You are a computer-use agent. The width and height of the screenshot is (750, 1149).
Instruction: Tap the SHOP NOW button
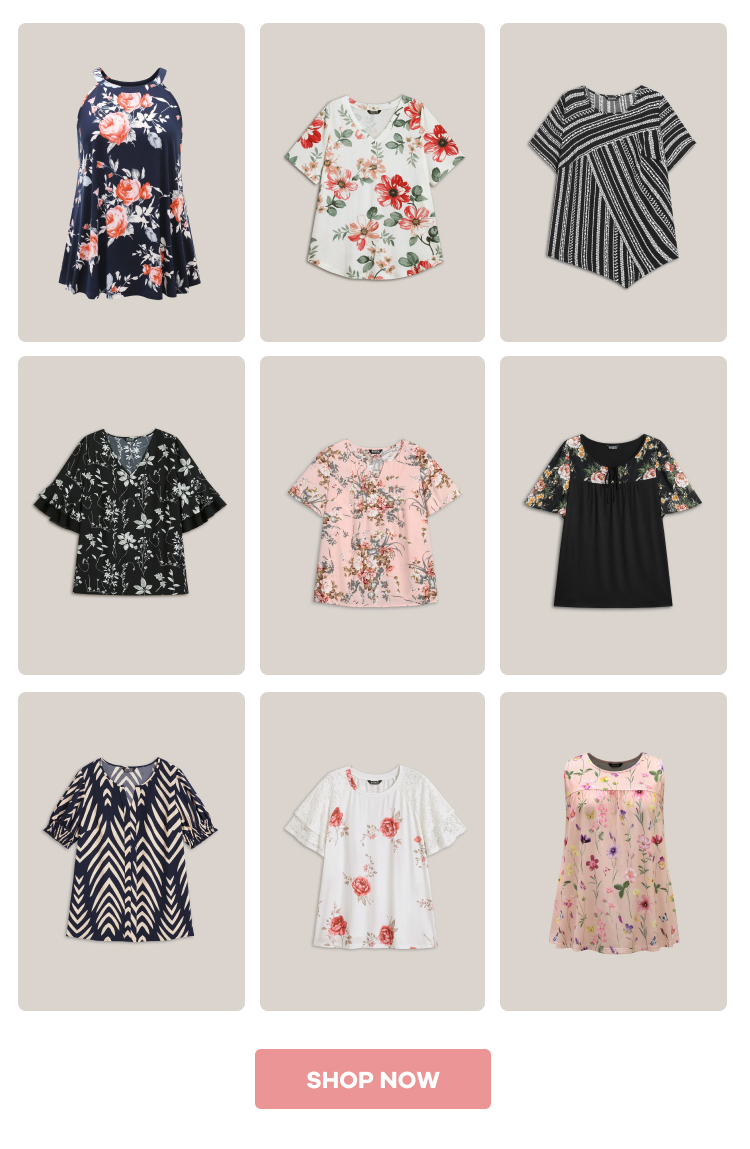click(x=372, y=1079)
